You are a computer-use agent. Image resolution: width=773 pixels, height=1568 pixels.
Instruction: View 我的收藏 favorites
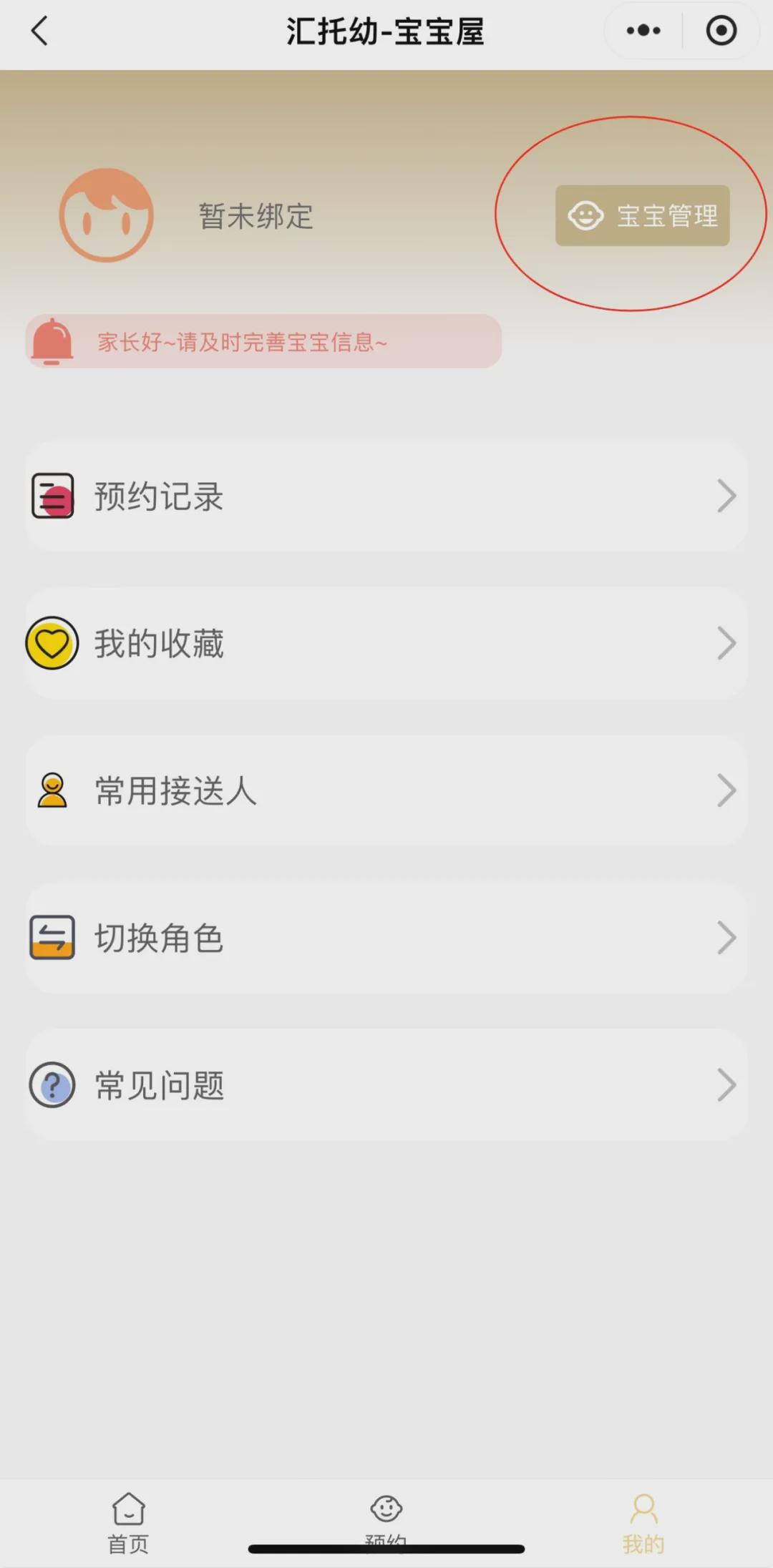click(386, 643)
